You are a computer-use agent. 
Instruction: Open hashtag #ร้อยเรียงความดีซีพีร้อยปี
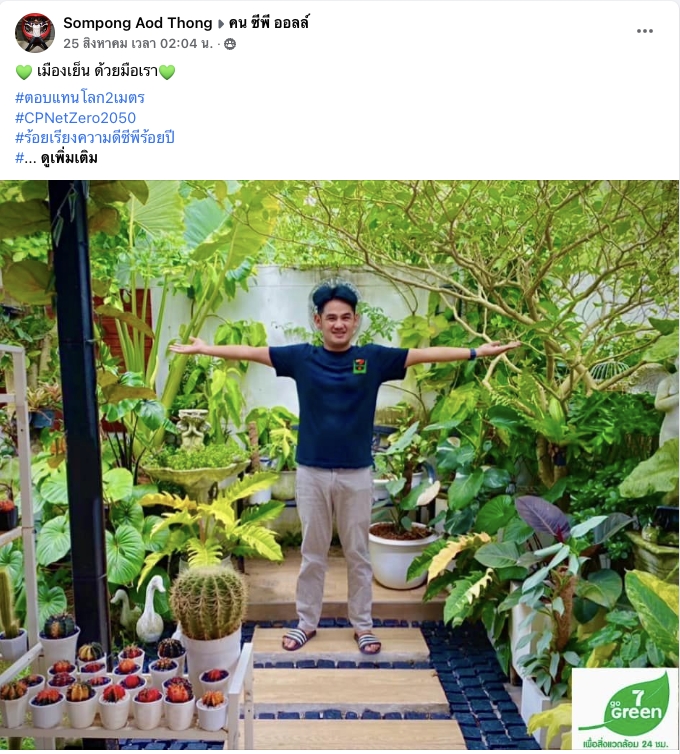point(95,138)
